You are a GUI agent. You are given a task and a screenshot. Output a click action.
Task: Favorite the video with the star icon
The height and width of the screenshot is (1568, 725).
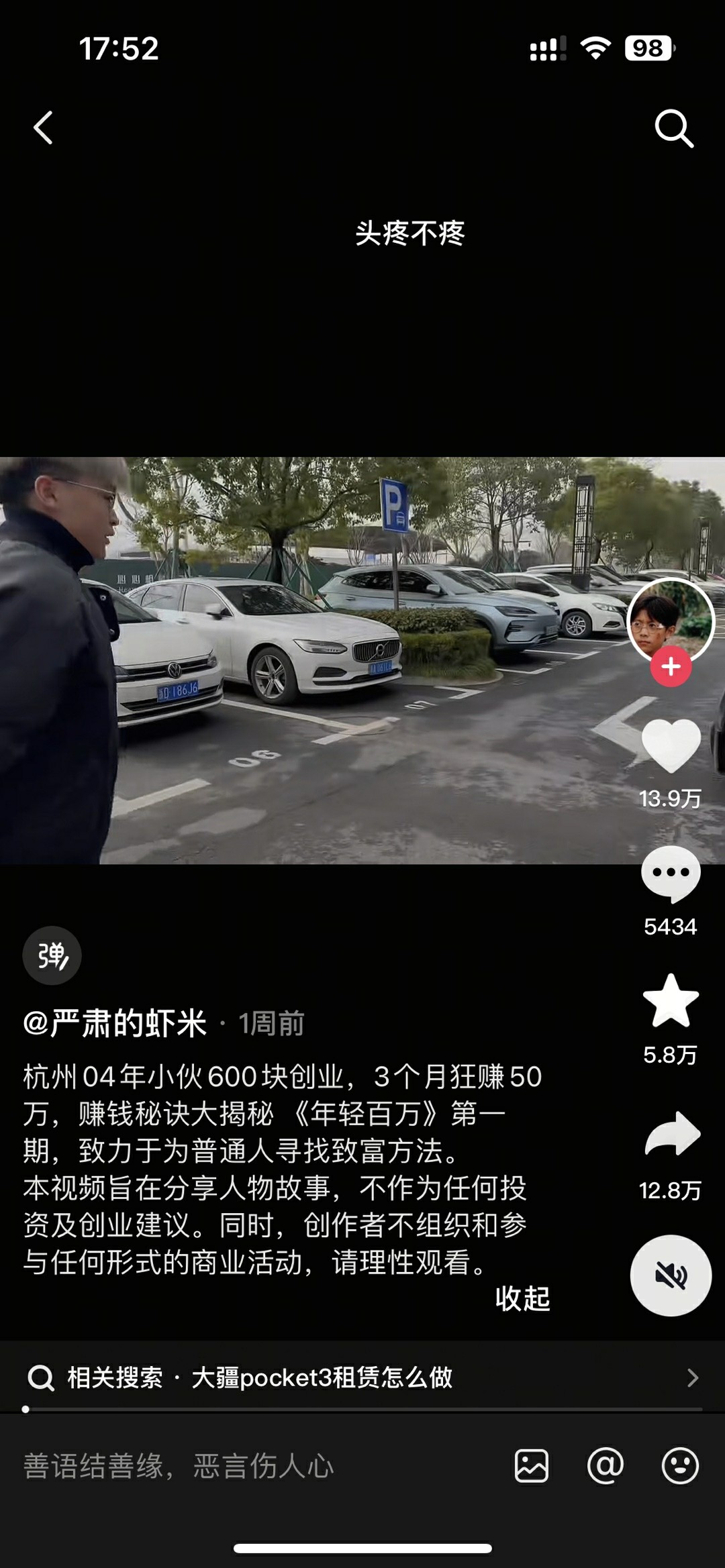point(671,1001)
